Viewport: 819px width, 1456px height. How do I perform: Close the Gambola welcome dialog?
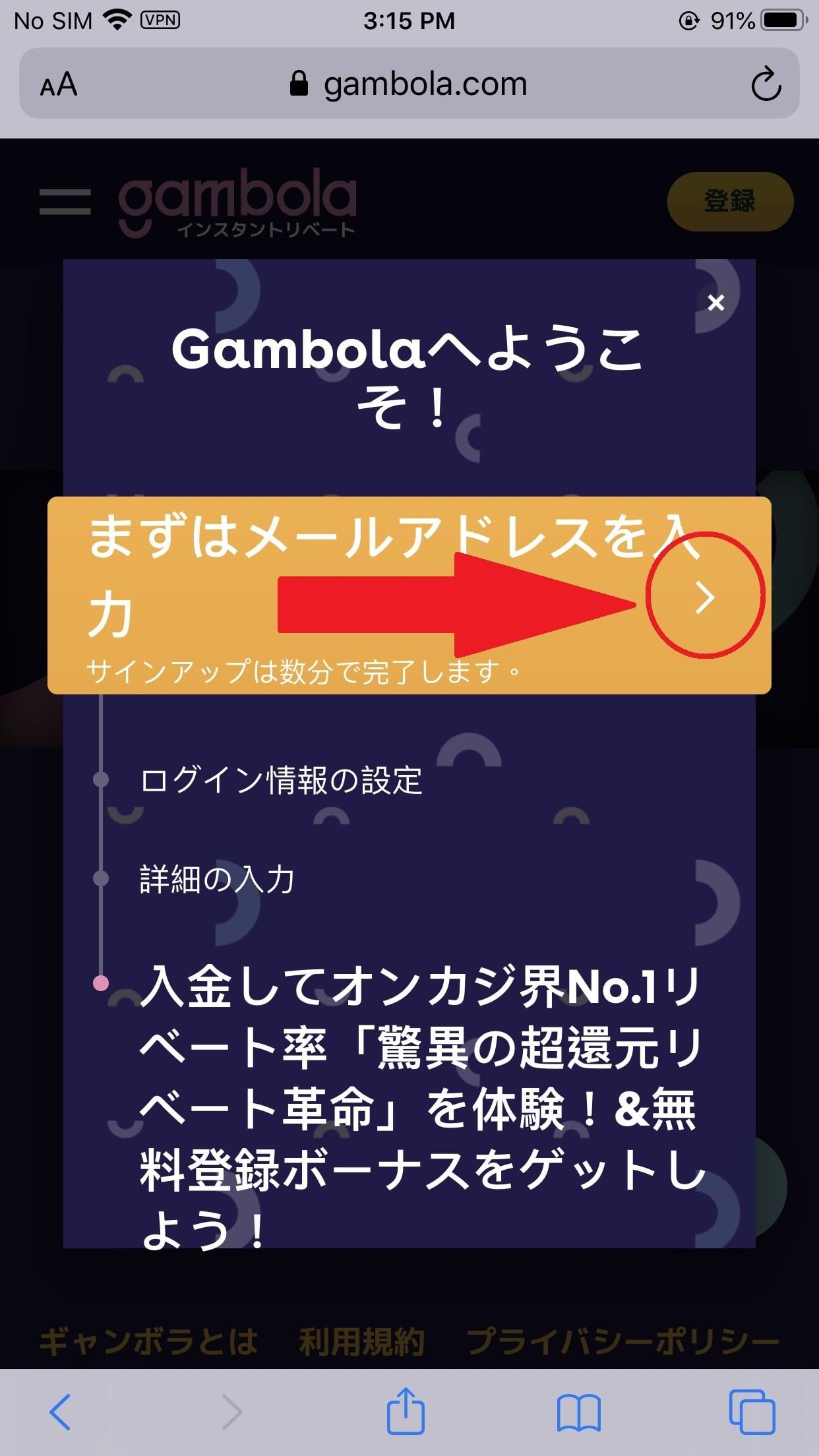(715, 303)
